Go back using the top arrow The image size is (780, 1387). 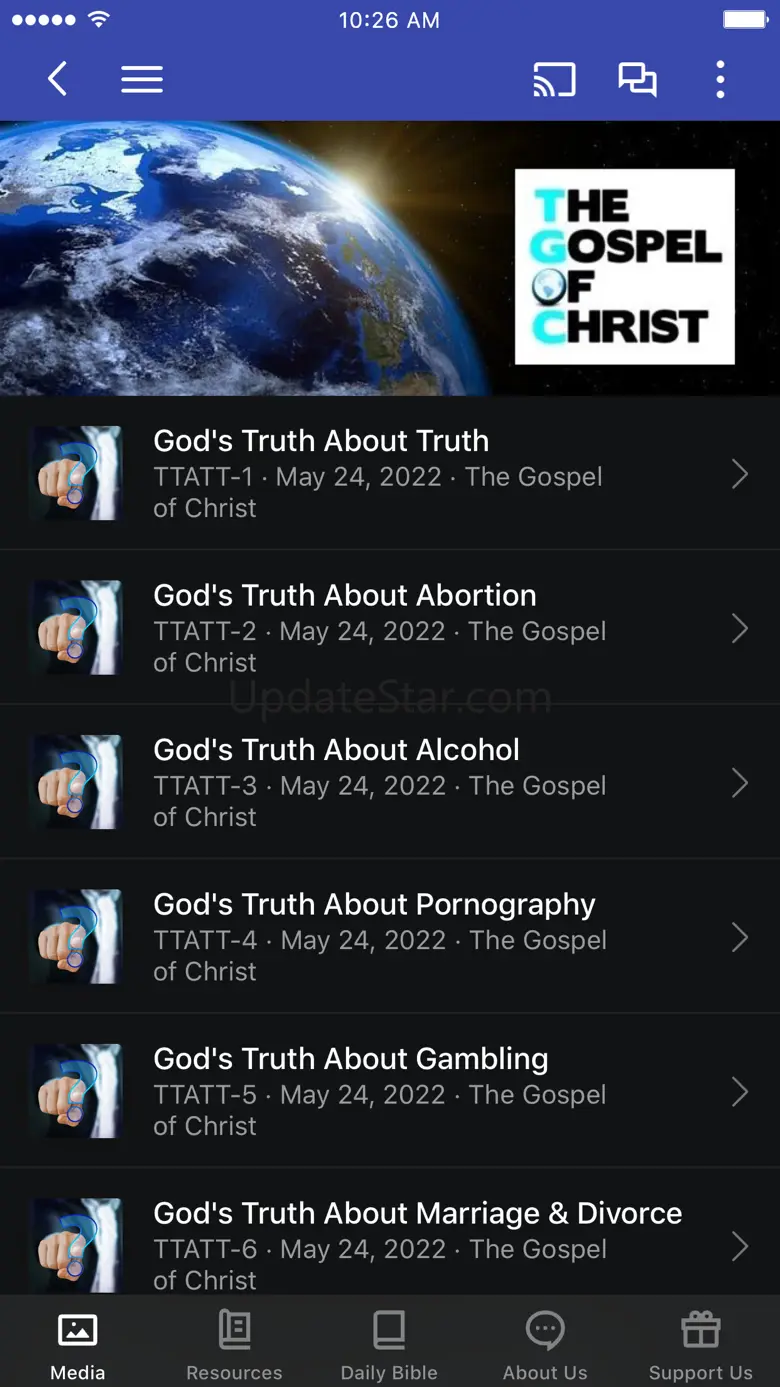coord(58,79)
